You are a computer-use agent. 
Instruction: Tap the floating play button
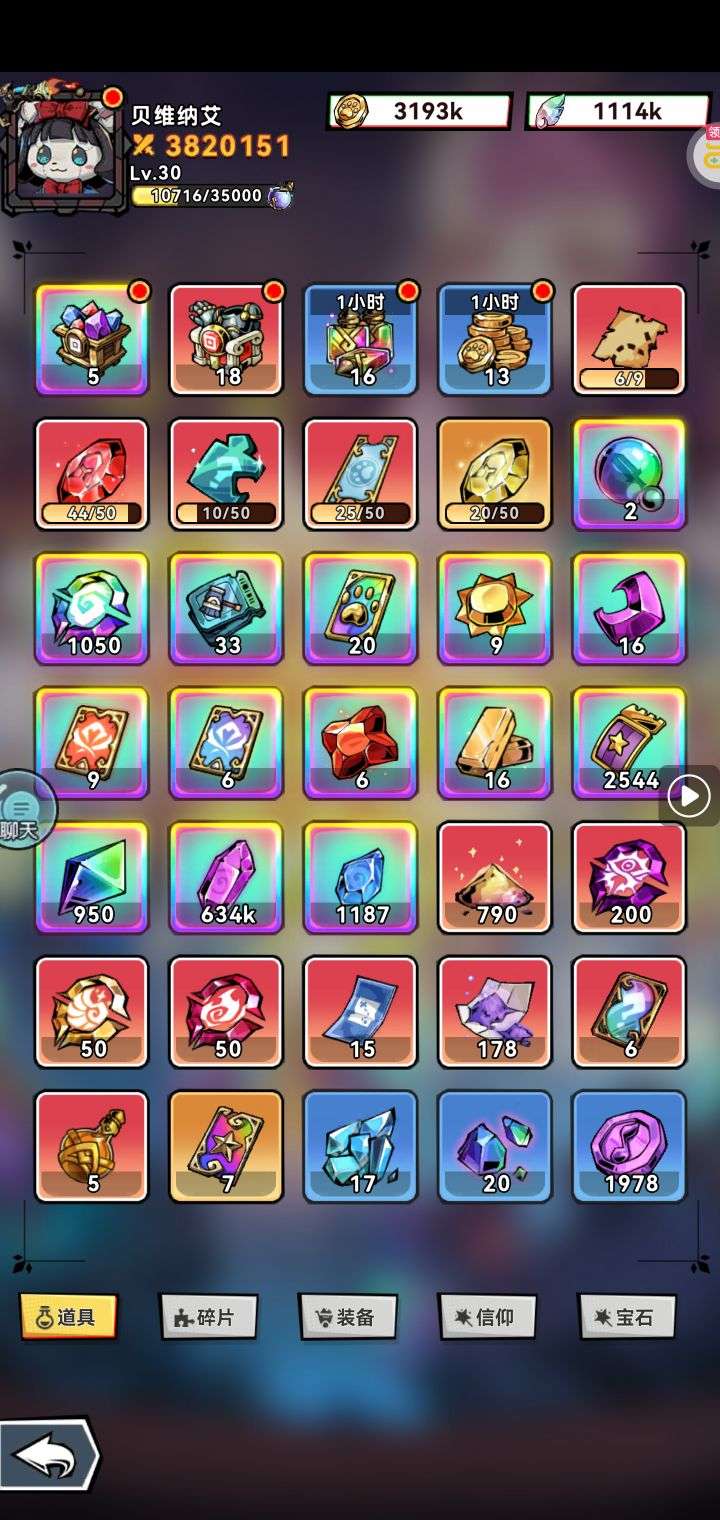coord(690,796)
